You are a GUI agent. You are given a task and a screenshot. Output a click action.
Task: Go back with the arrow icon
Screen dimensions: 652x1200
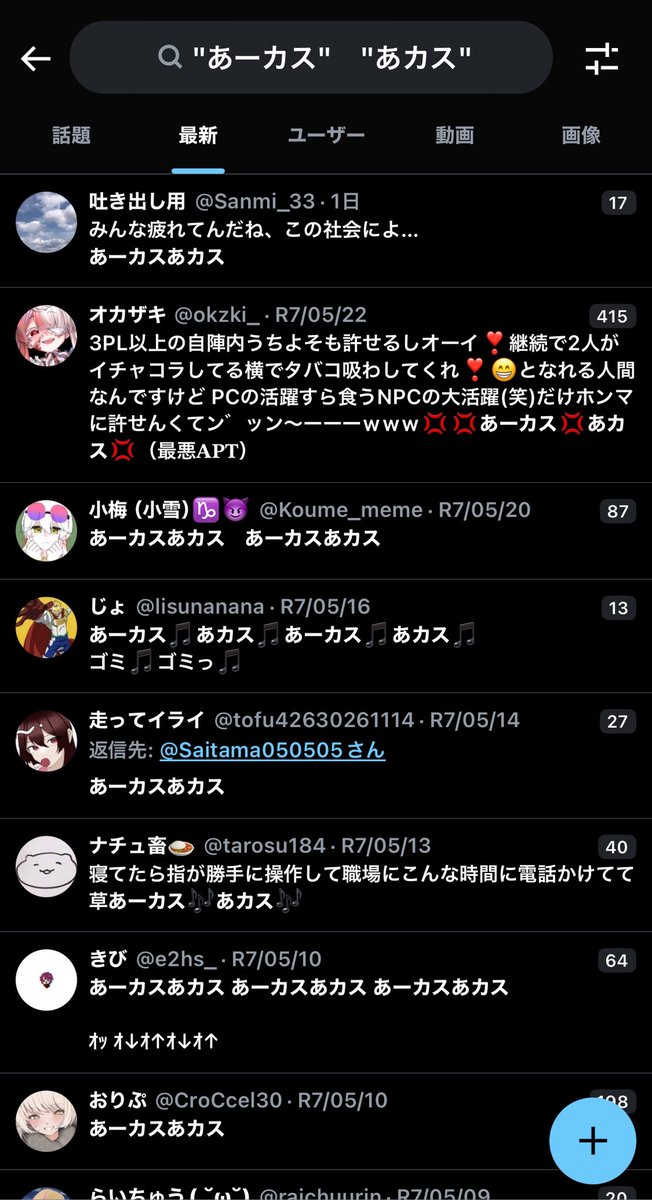(x=36, y=59)
